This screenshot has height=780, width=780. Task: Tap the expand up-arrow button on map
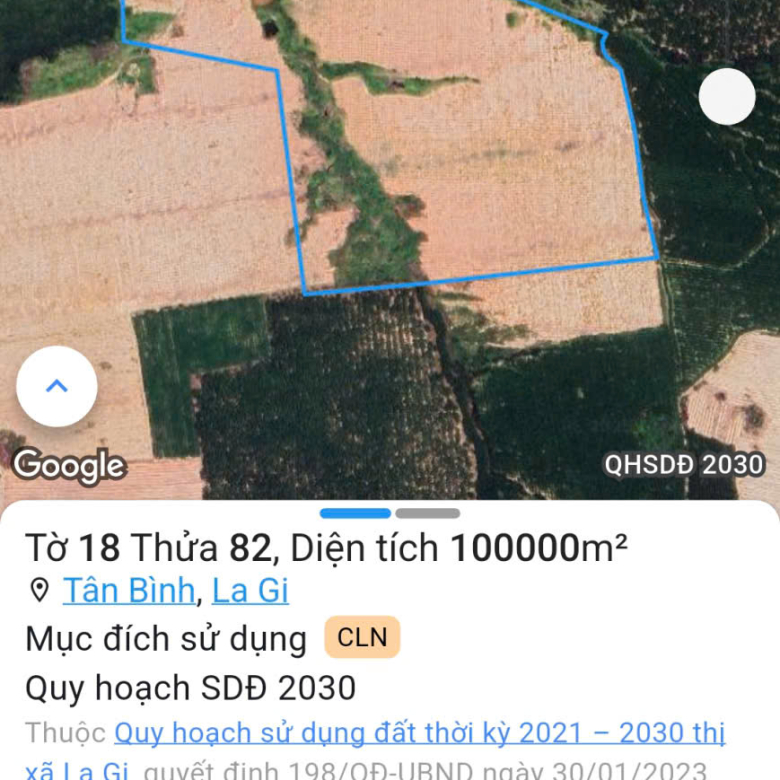coord(57,386)
